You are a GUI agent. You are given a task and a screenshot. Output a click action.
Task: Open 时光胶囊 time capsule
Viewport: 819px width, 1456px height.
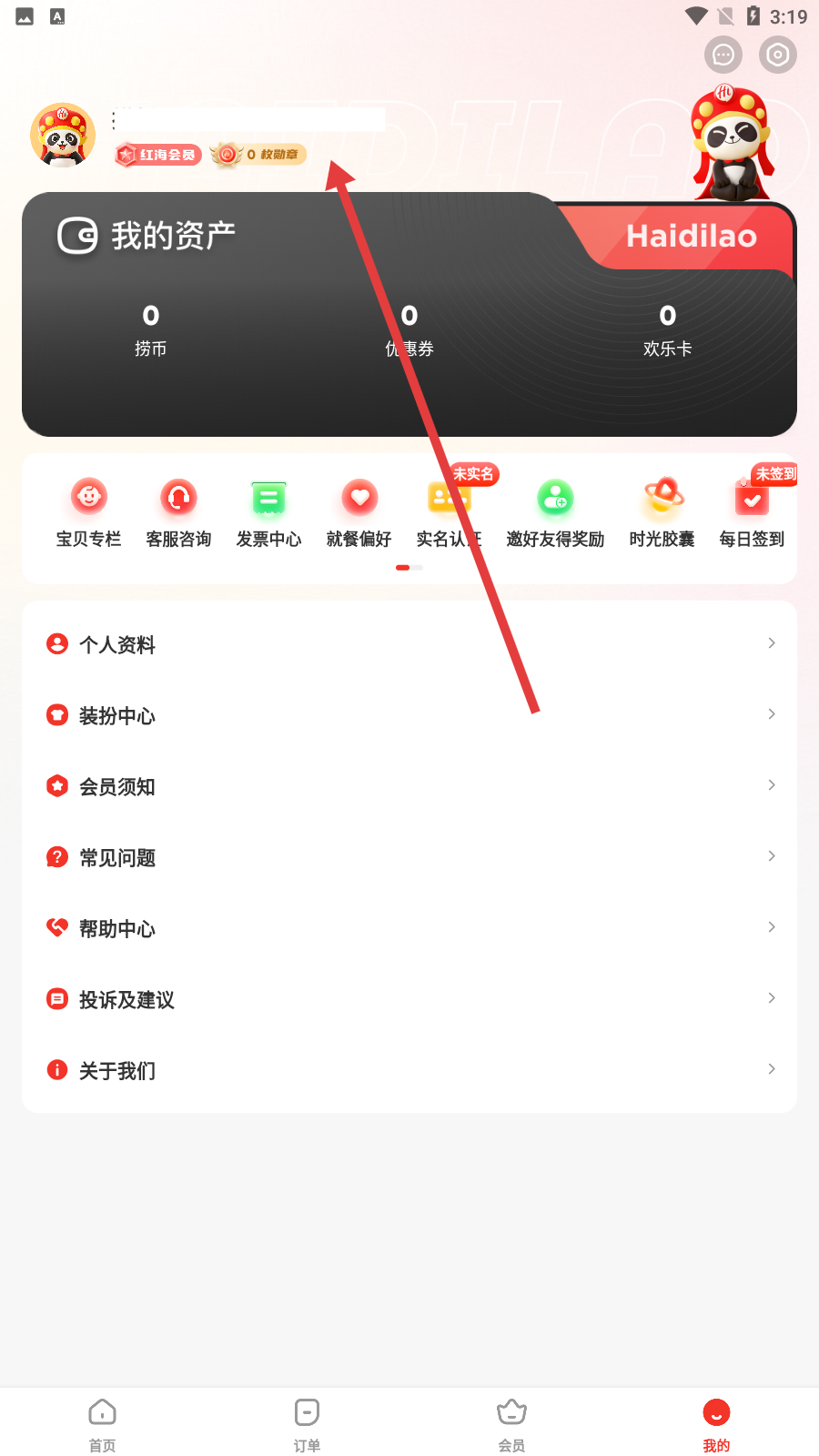tap(662, 513)
